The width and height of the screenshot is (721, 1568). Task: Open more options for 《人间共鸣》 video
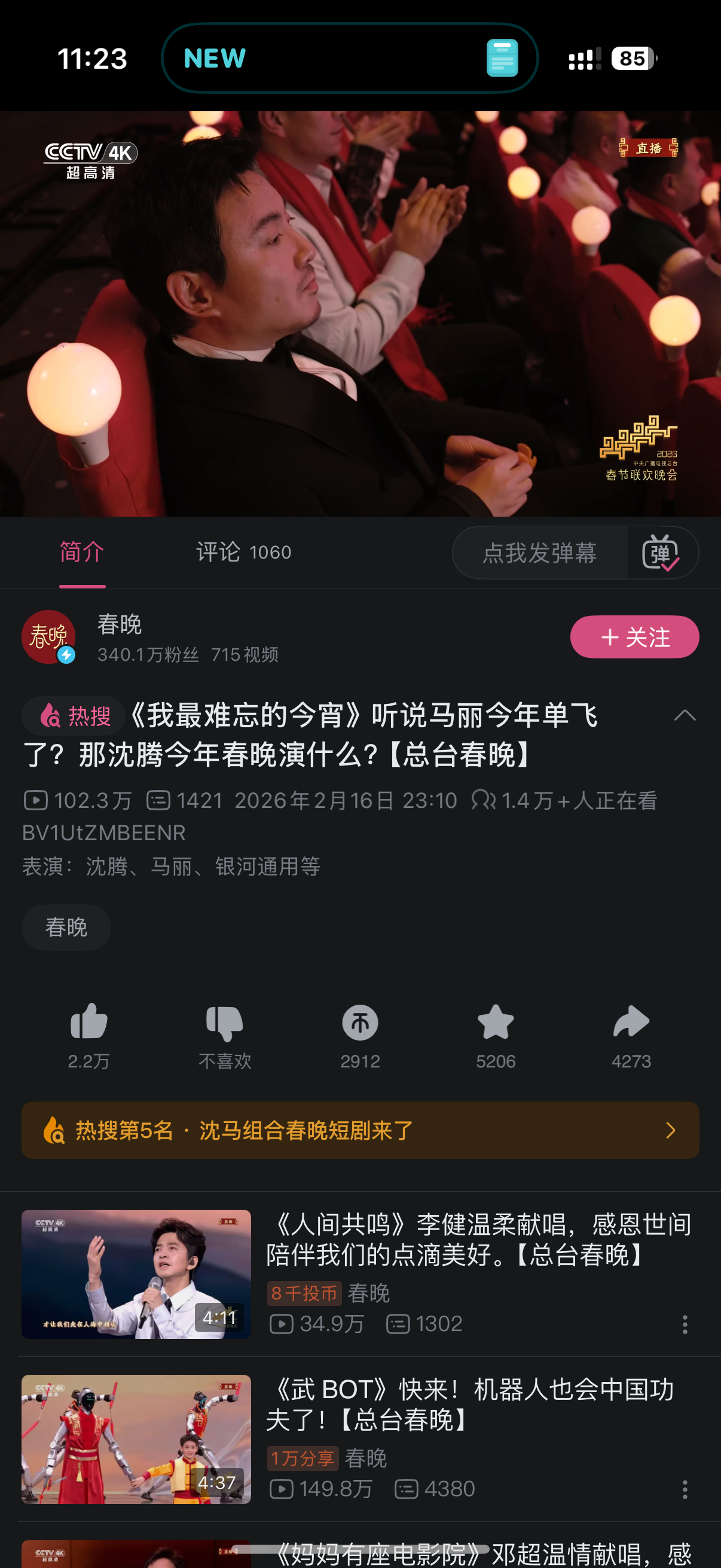(685, 1324)
